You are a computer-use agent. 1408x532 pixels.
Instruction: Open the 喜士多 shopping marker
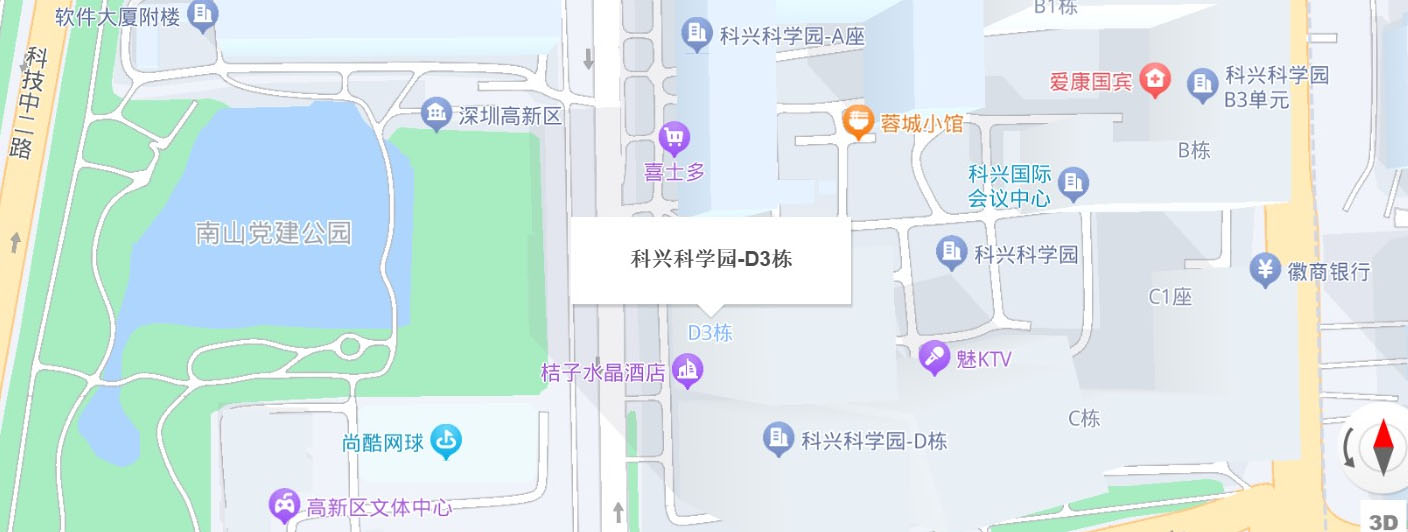coord(675,137)
